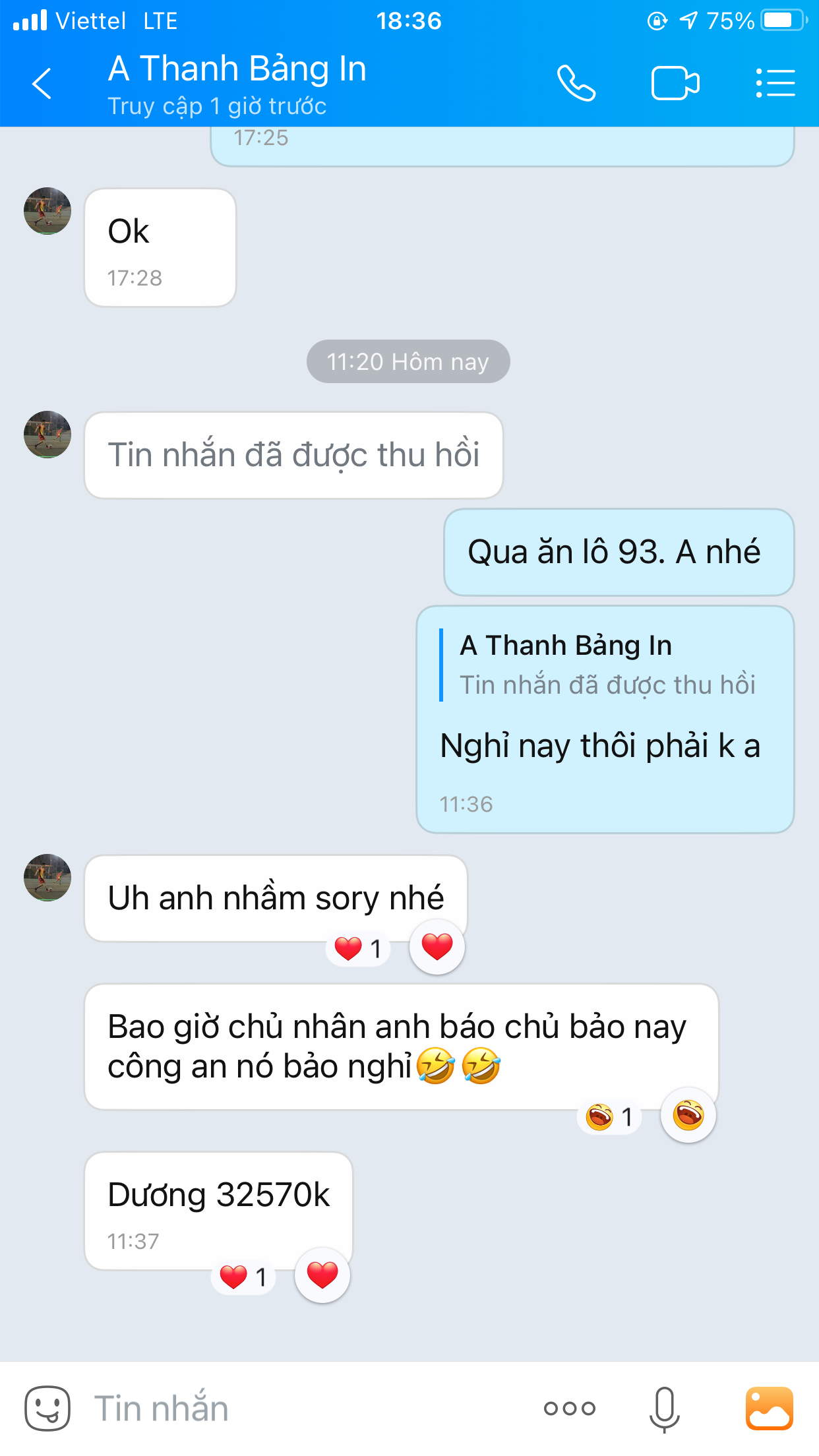Open the chat options menu
This screenshot has height=1456, width=819.
[775, 83]
